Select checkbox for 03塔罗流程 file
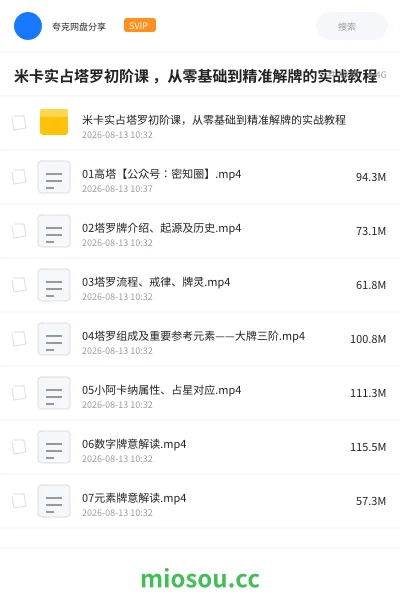The height and width of the screenshot is (600, 400). 19,285
